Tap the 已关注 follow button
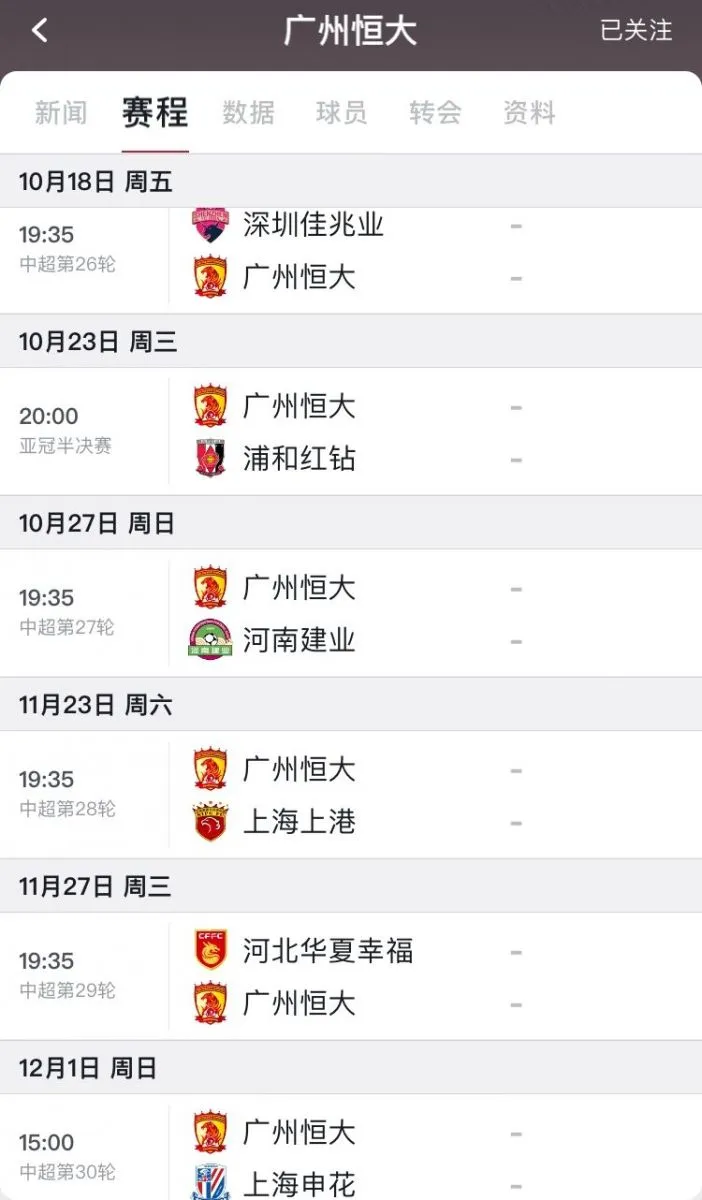Screen dimensions: 702x1200 [x=636, y=31]
